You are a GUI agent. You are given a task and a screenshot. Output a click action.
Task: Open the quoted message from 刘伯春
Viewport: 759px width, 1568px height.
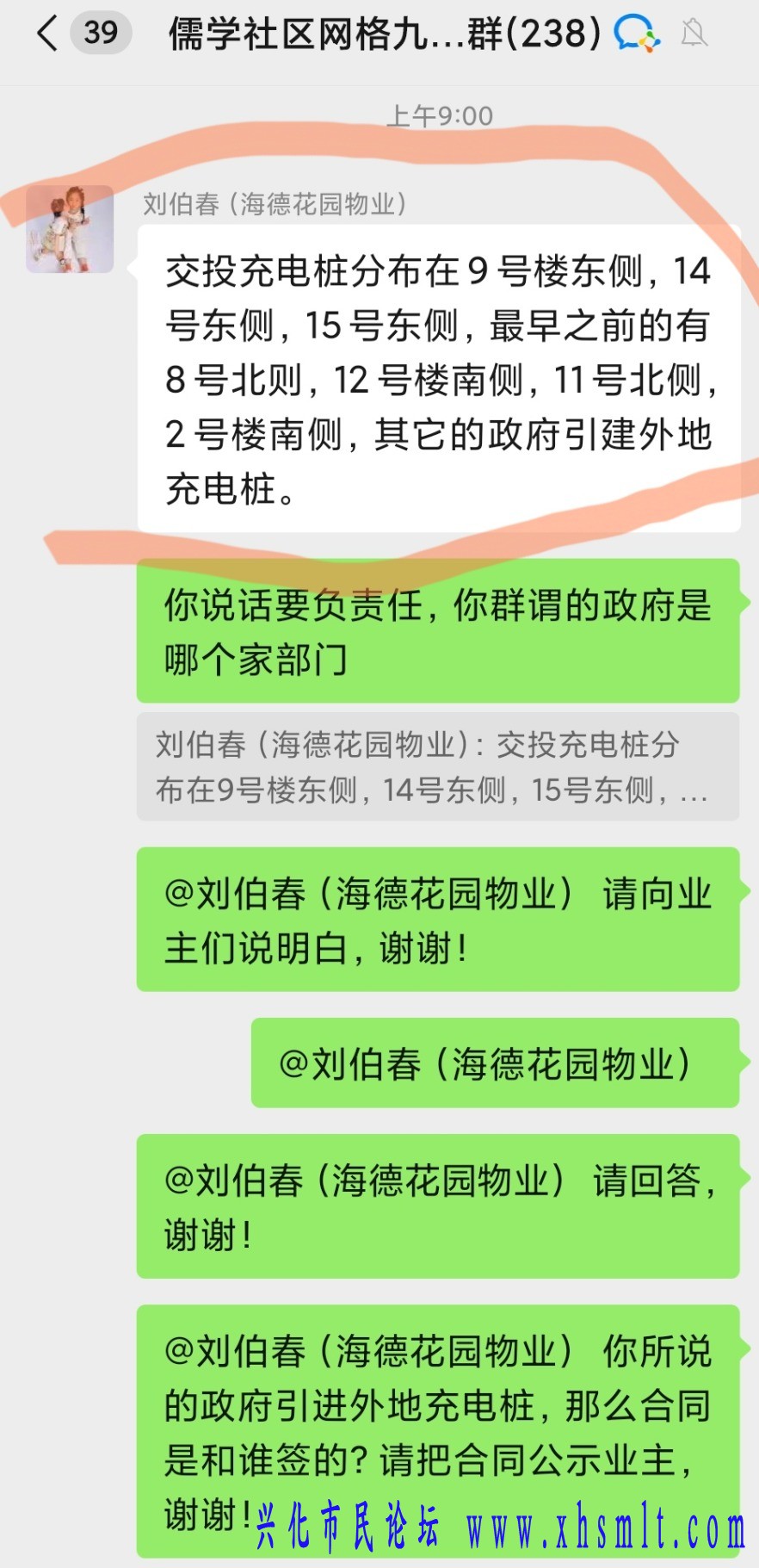pos(437,766)
